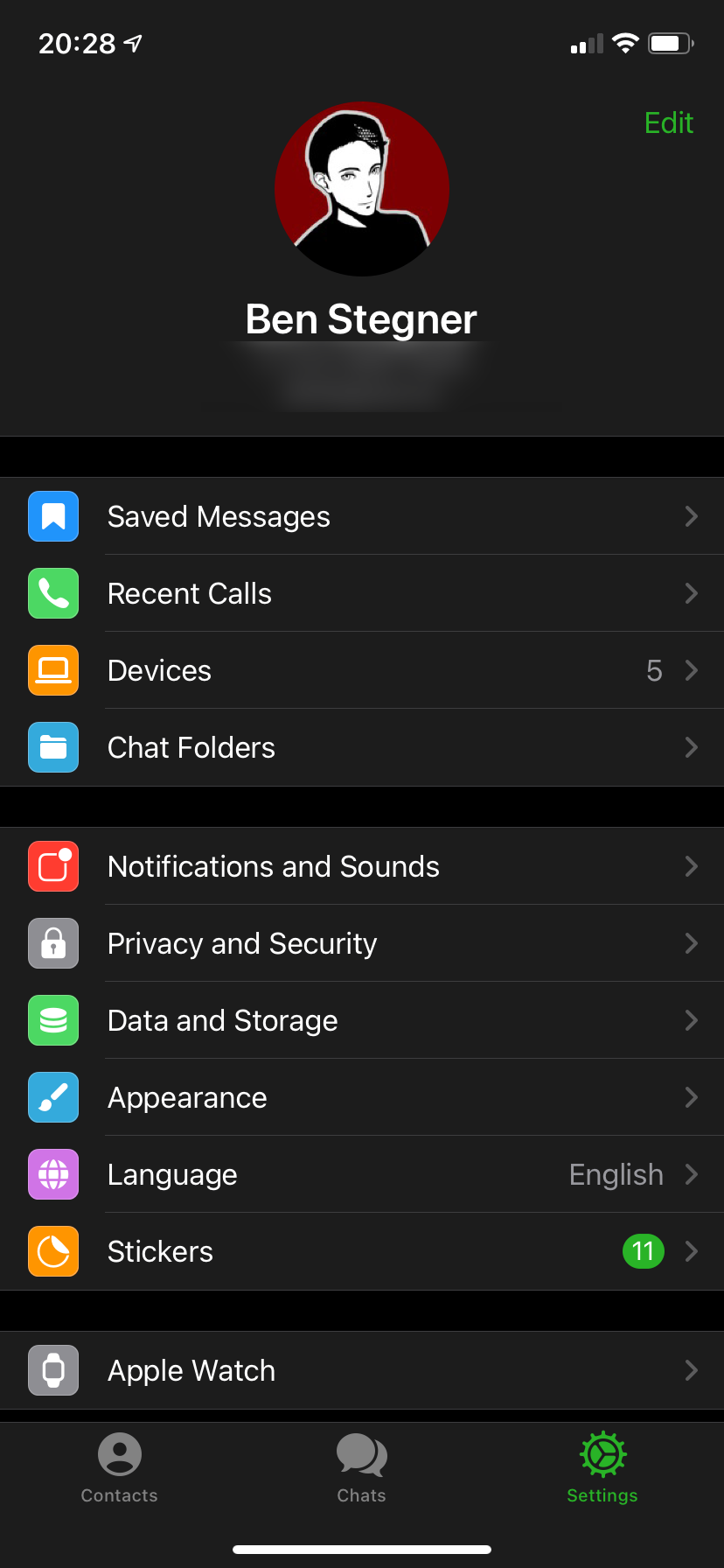Open Privacy and Security

[362, 943]
